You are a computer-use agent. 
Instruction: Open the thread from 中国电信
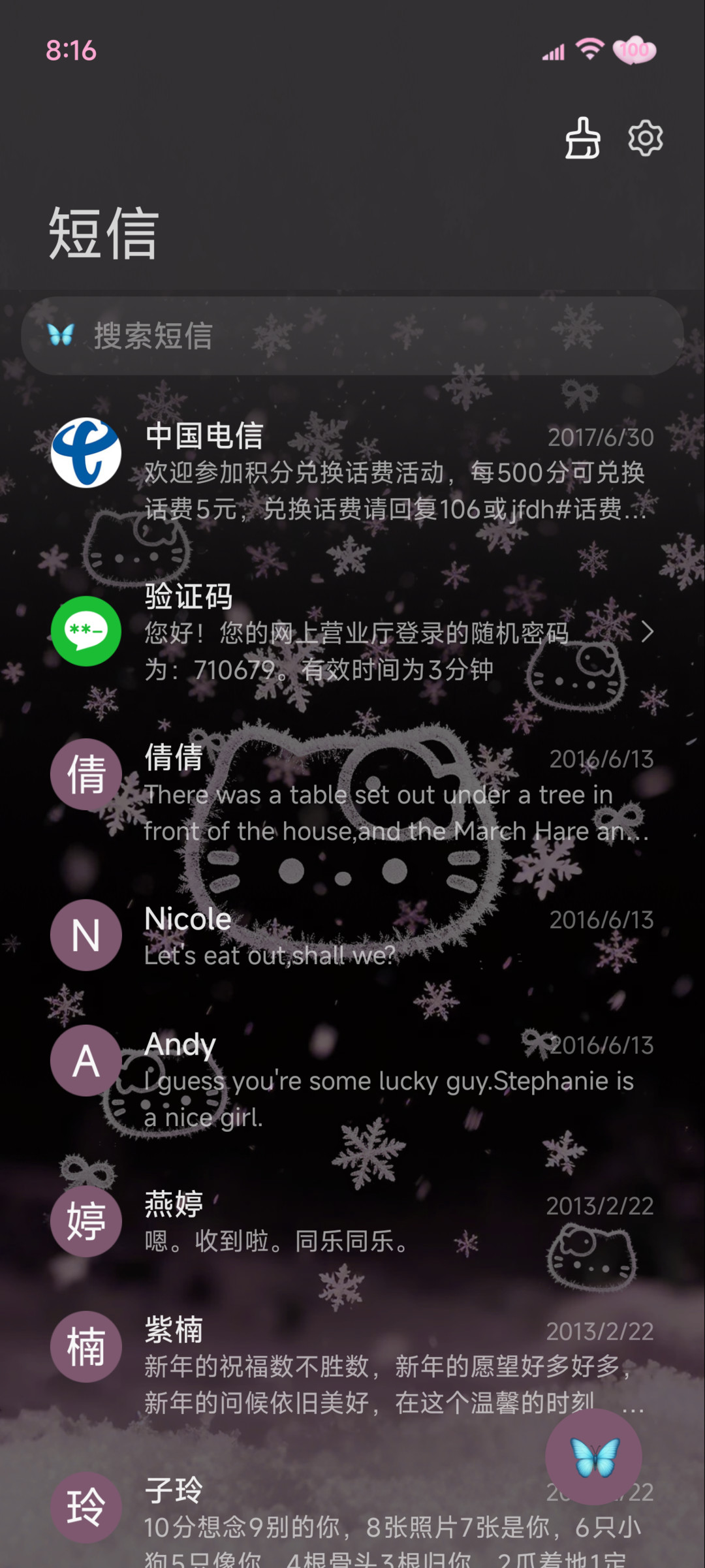(x=352, y=470)
